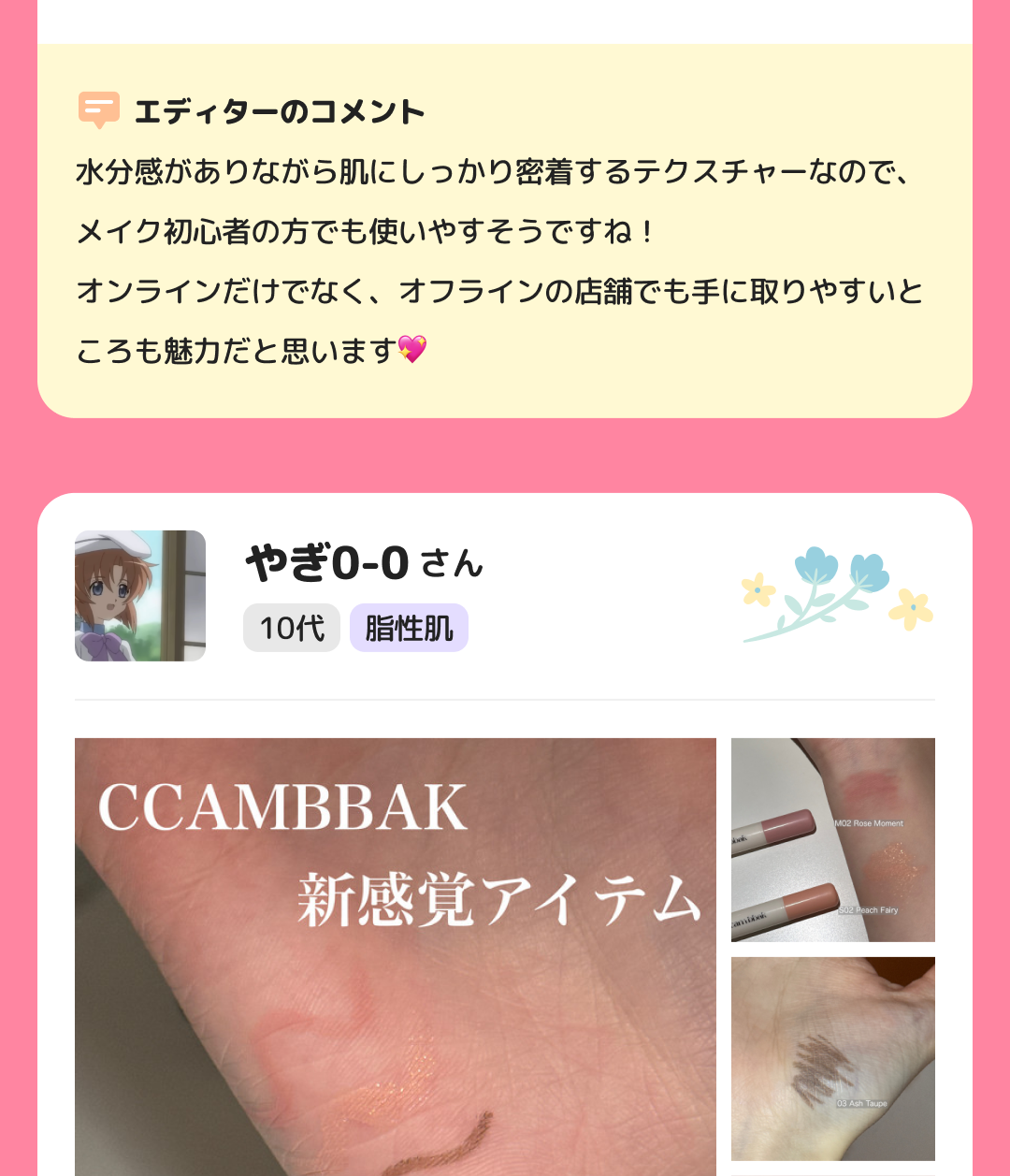Viewport: 1010px width, 1176px height.
Task: Open the Ash Taupe swatch photo
Action: pos(832,1058)
